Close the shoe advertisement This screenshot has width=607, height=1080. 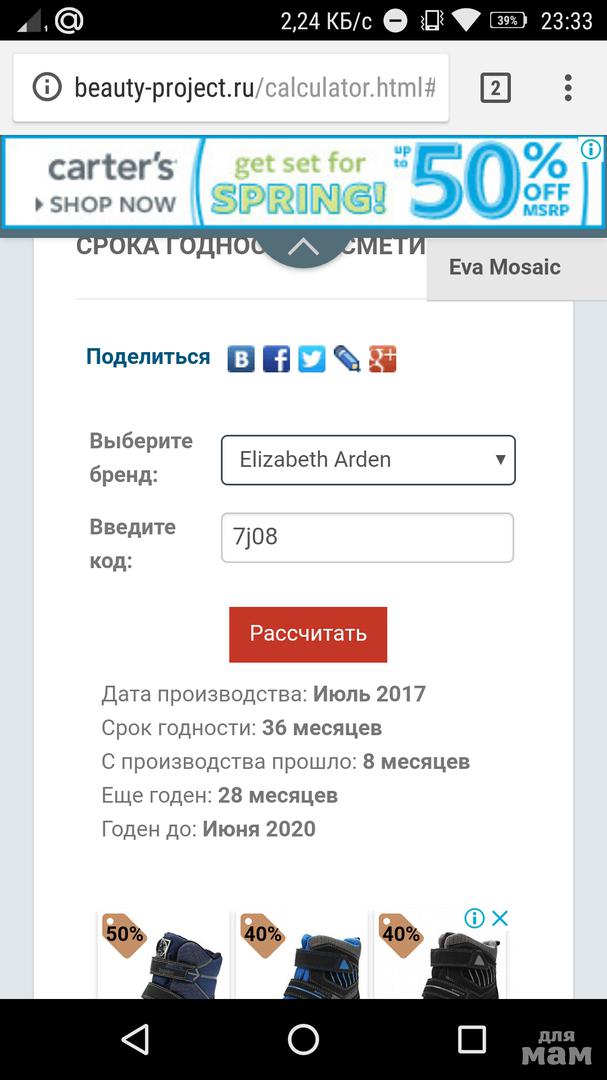[x=499, y=918]
